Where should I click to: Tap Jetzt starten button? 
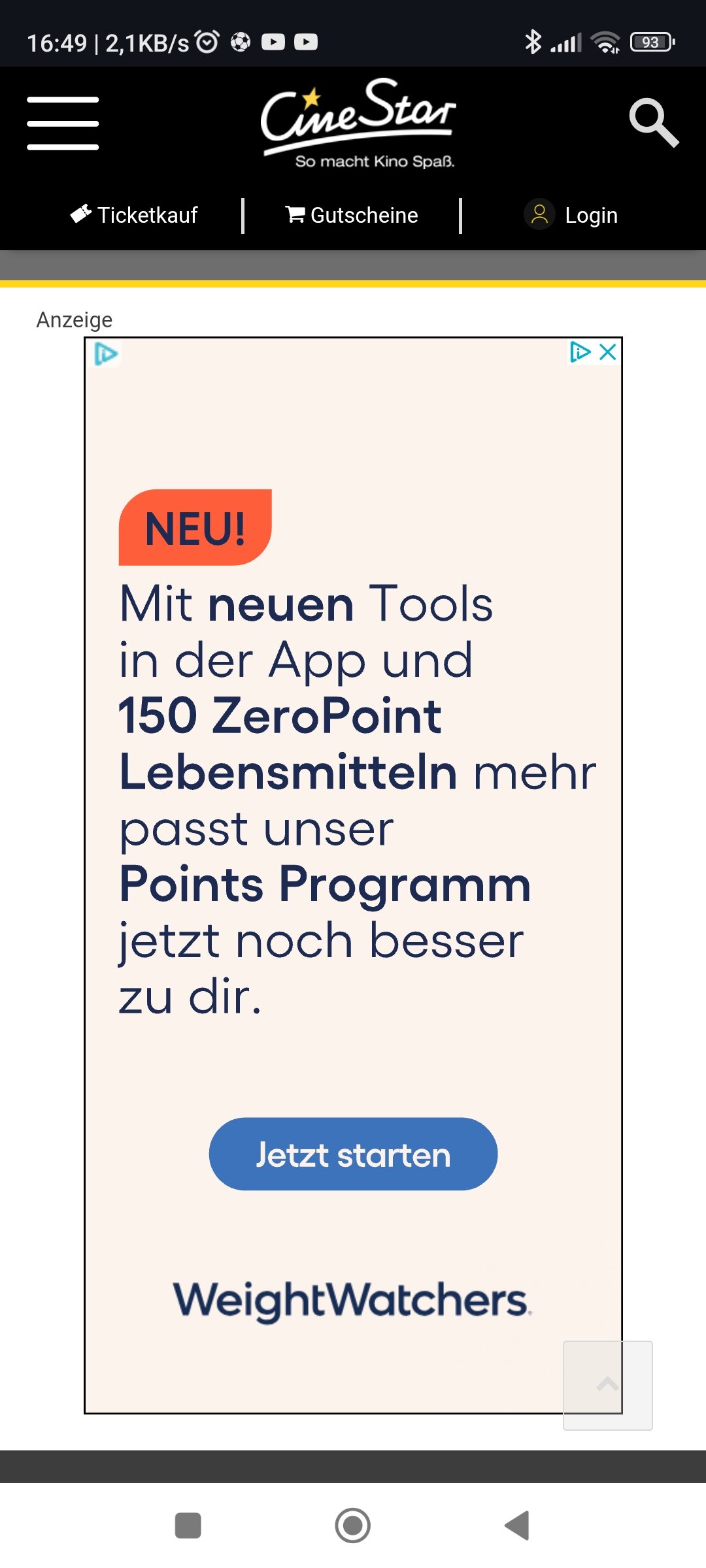353,1154
